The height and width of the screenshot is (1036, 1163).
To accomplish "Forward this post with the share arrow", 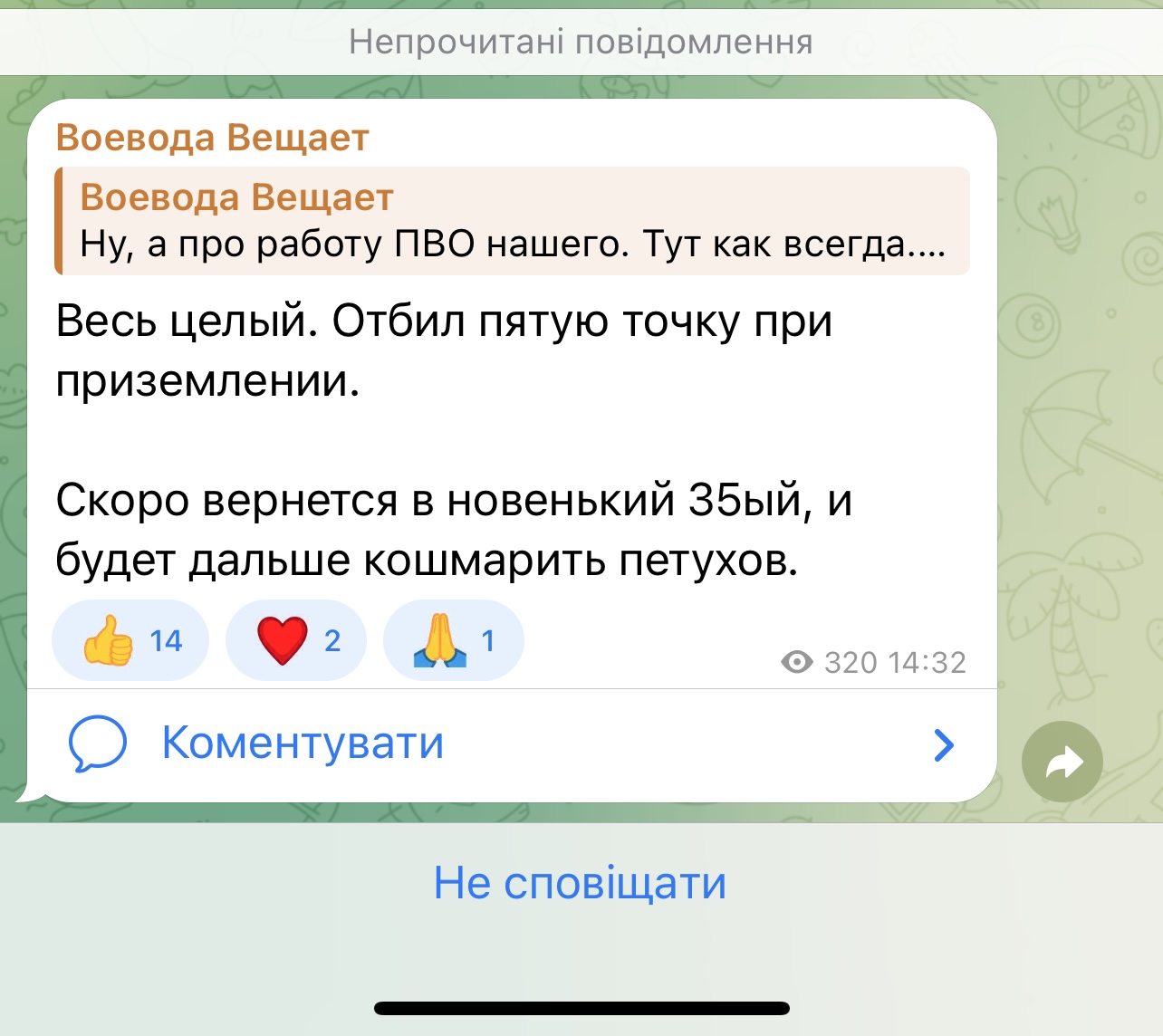I will click(x=1062, y=762).
